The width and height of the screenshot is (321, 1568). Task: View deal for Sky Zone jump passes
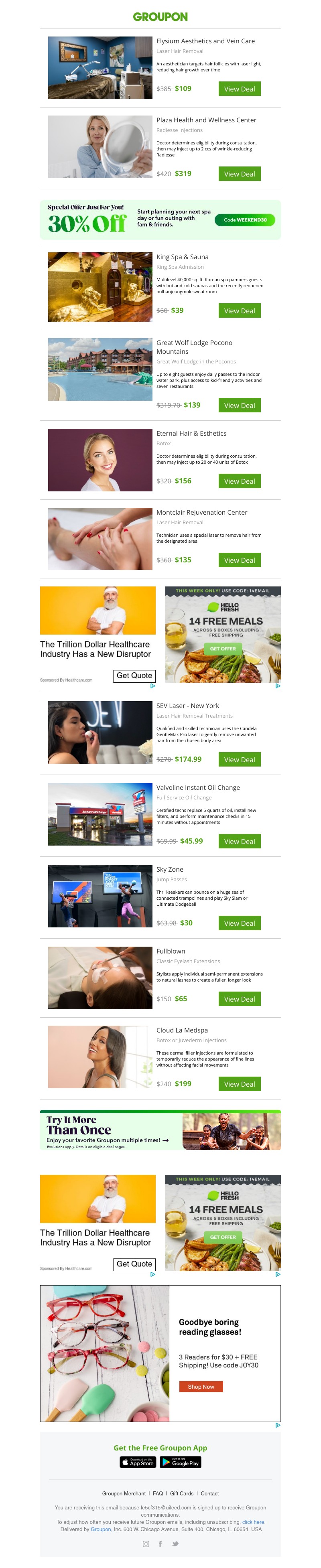tap(240, 923)
